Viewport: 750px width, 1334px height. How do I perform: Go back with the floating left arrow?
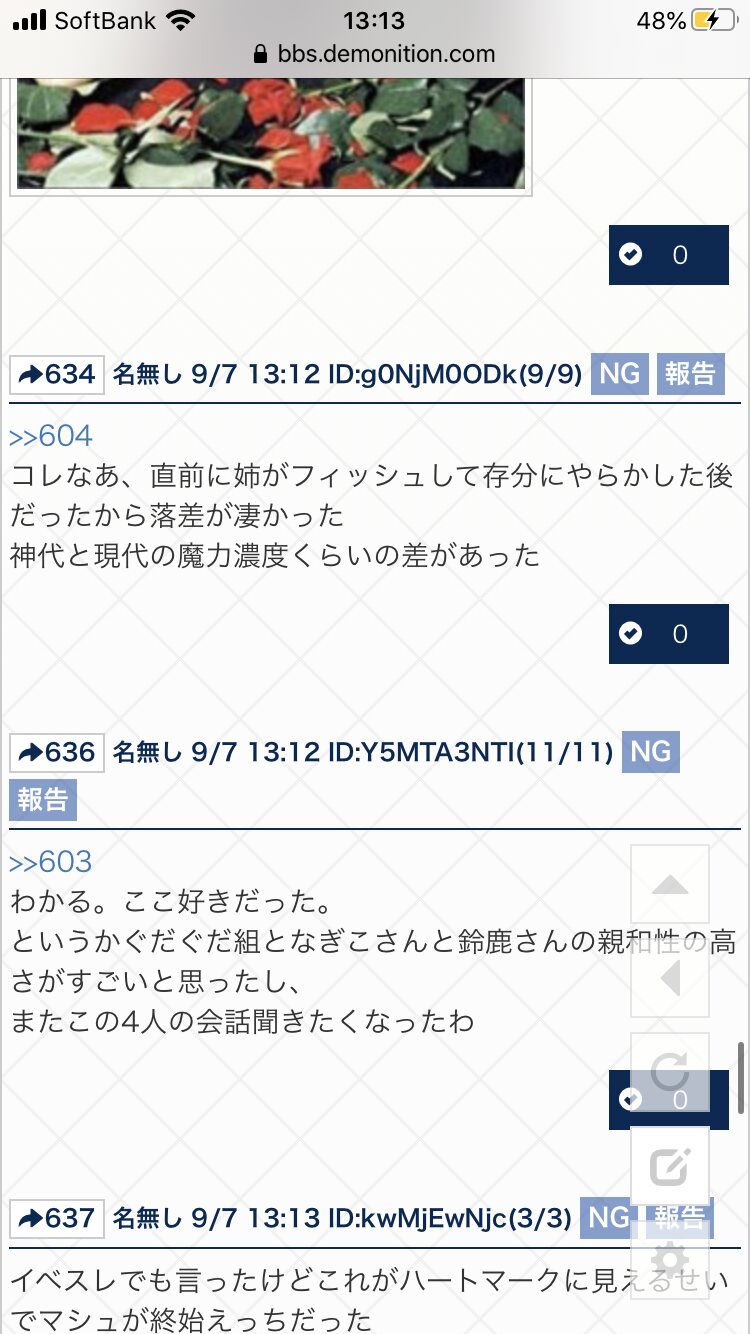[669, 978]
